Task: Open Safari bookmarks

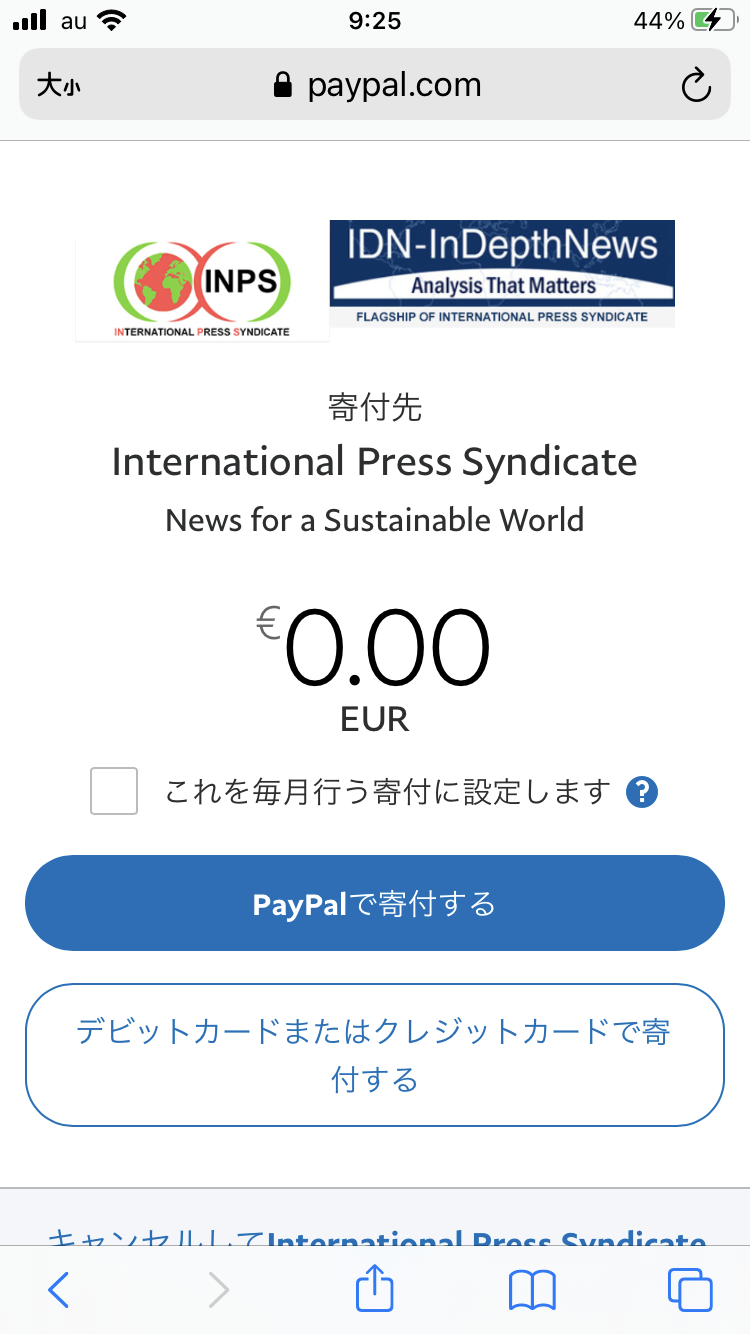Action: tap(532, 1290)
